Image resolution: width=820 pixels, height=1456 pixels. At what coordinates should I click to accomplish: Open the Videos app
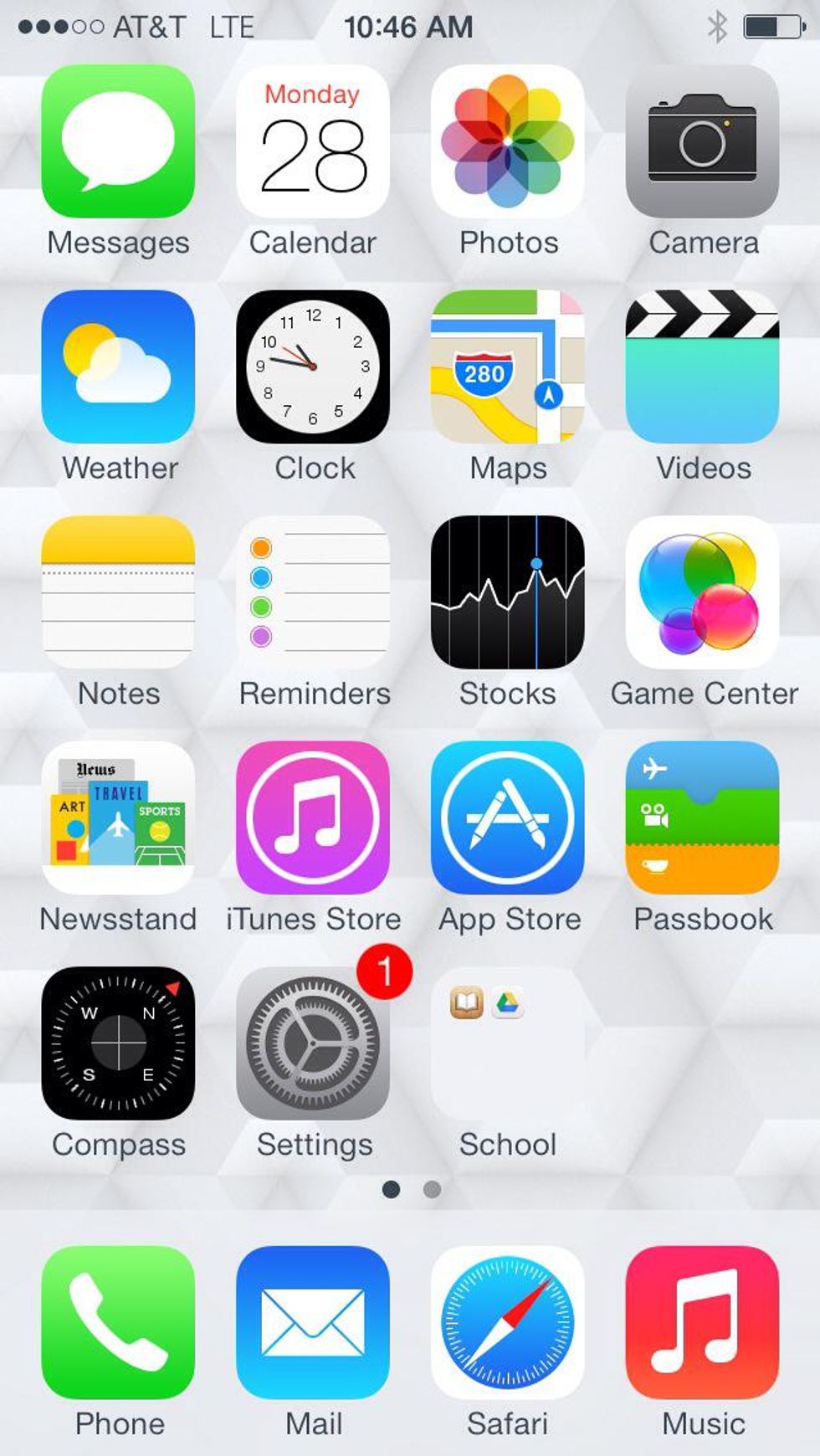point(703,367)
